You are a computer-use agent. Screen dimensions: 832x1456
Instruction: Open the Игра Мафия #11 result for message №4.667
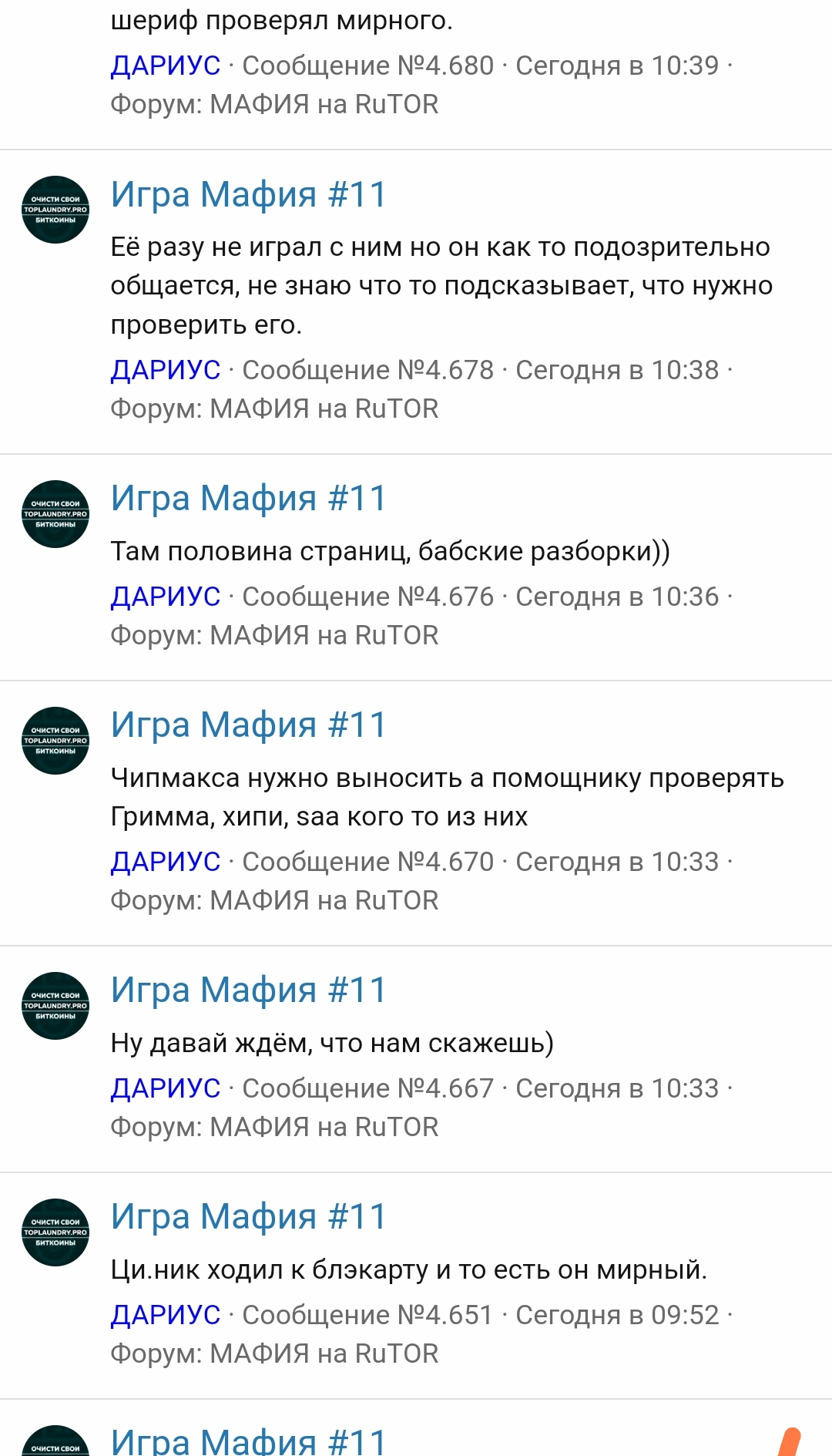pos(248,990)
